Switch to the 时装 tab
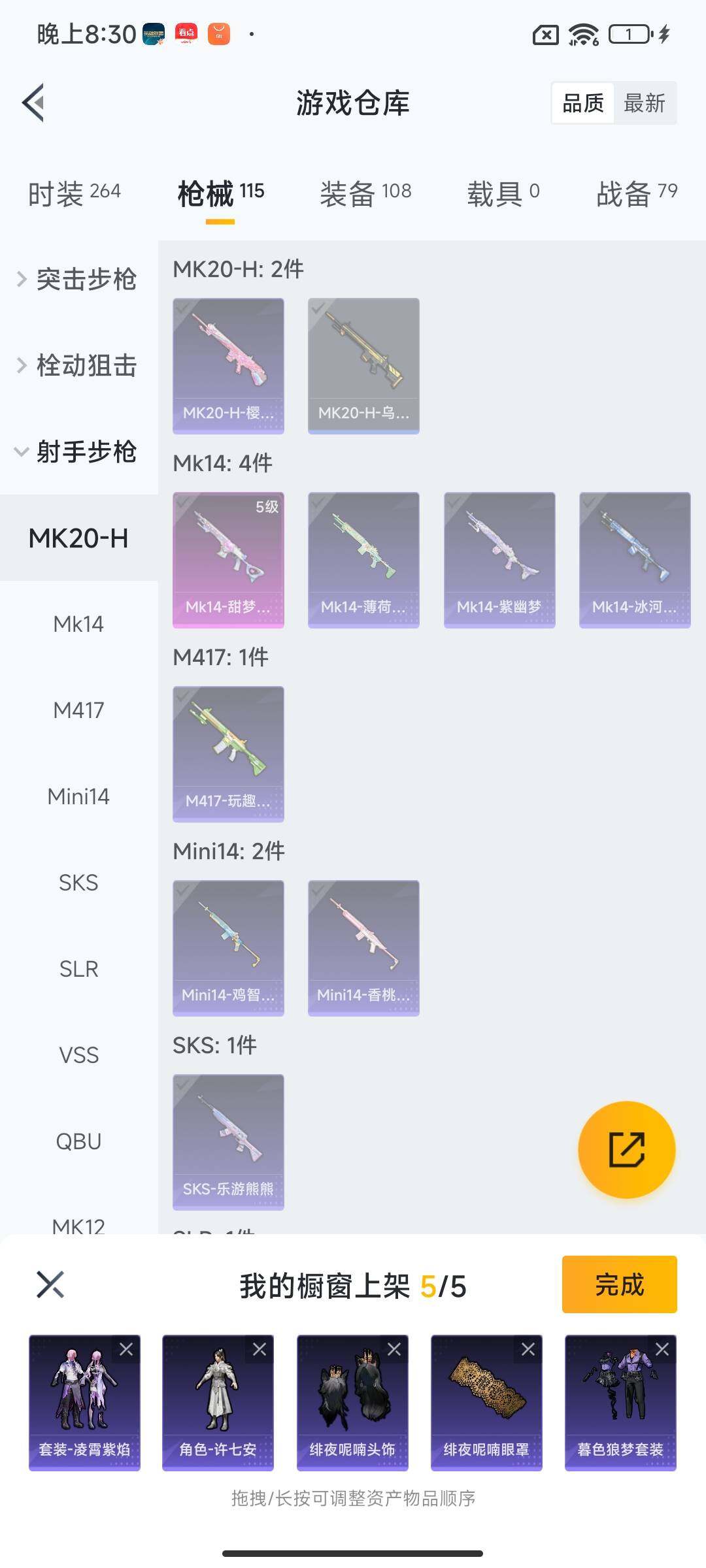Screen dimensions: 706x1568 [x=74, y=193]
